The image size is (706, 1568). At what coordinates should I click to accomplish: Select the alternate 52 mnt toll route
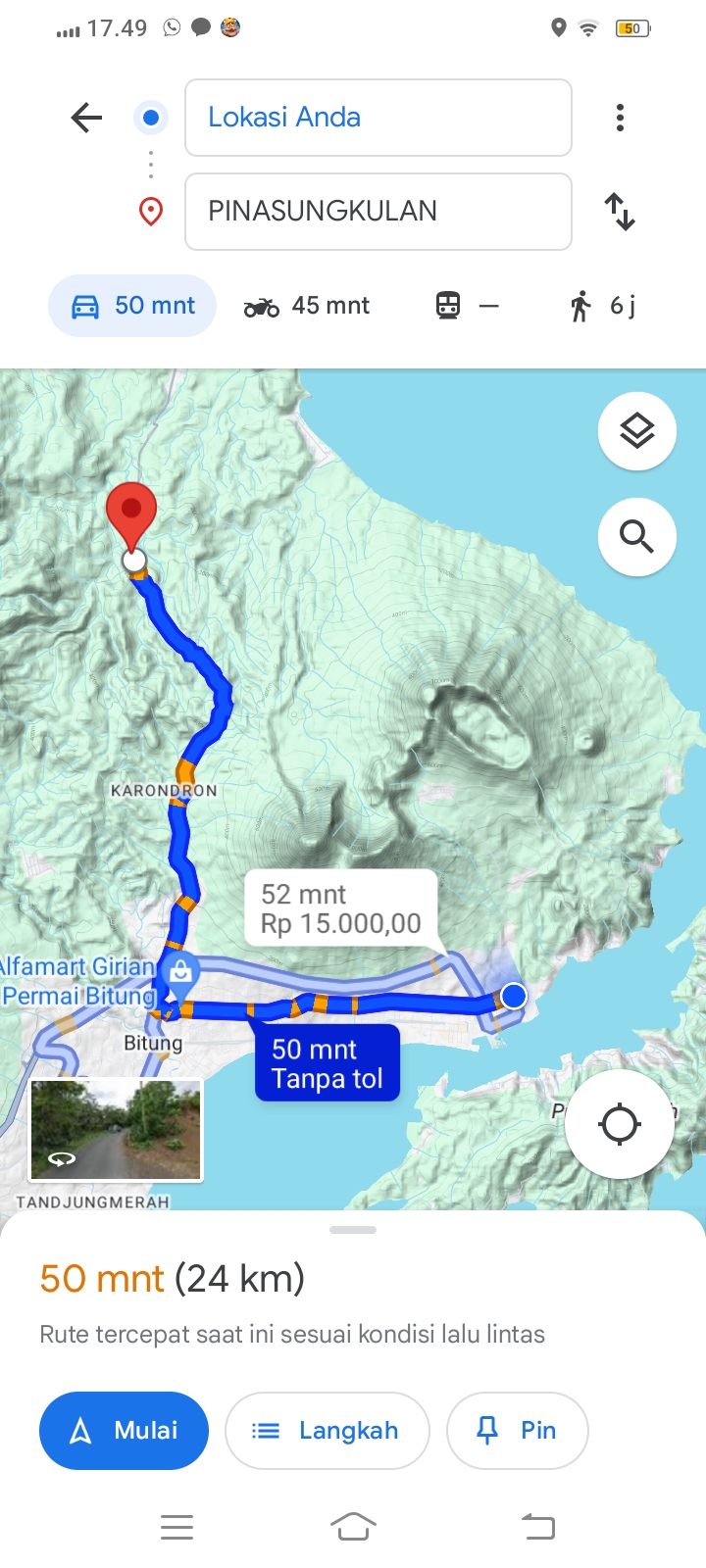tap(340, 908)
